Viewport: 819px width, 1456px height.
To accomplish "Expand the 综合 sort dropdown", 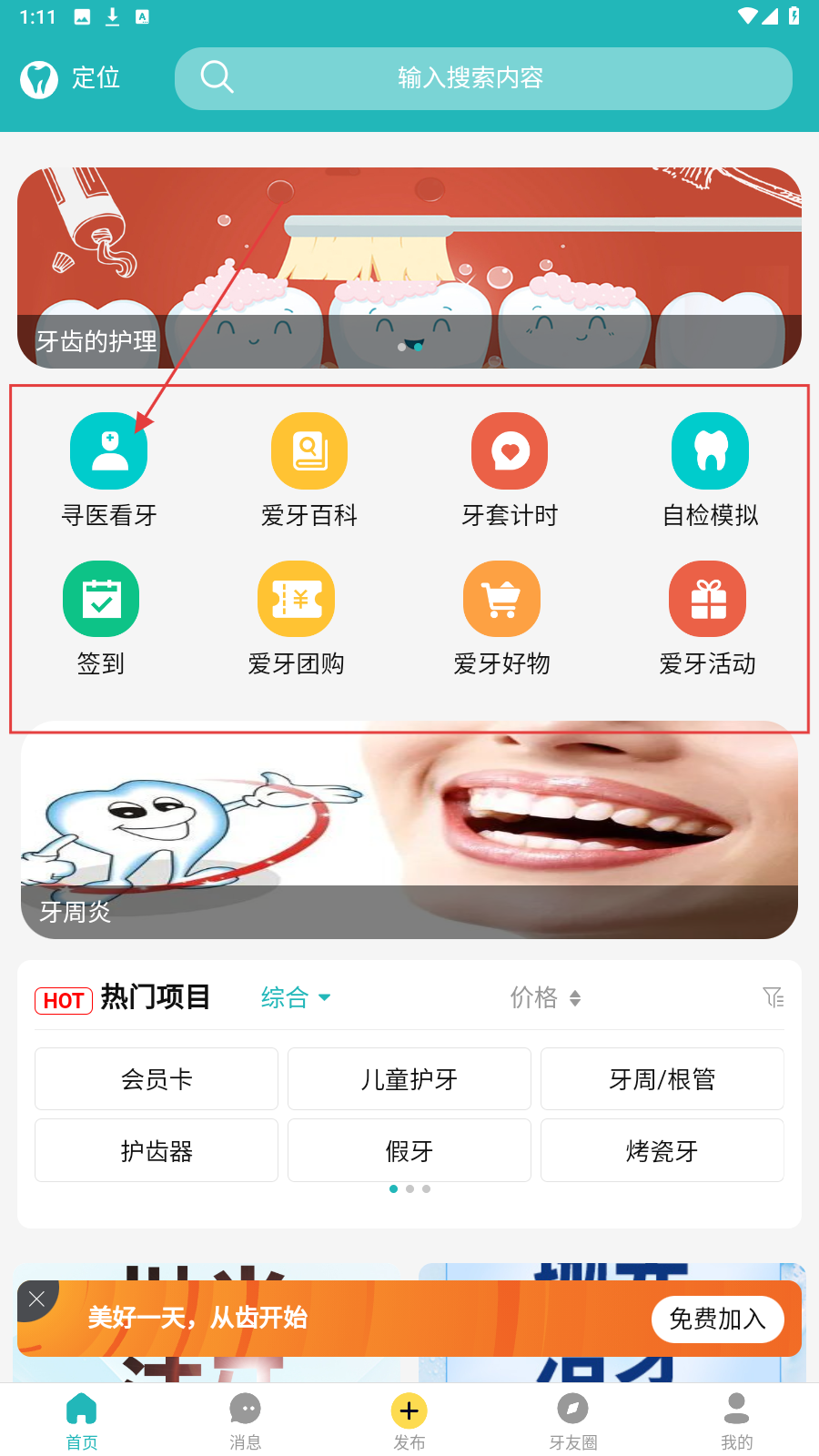I will coord(296,998).
